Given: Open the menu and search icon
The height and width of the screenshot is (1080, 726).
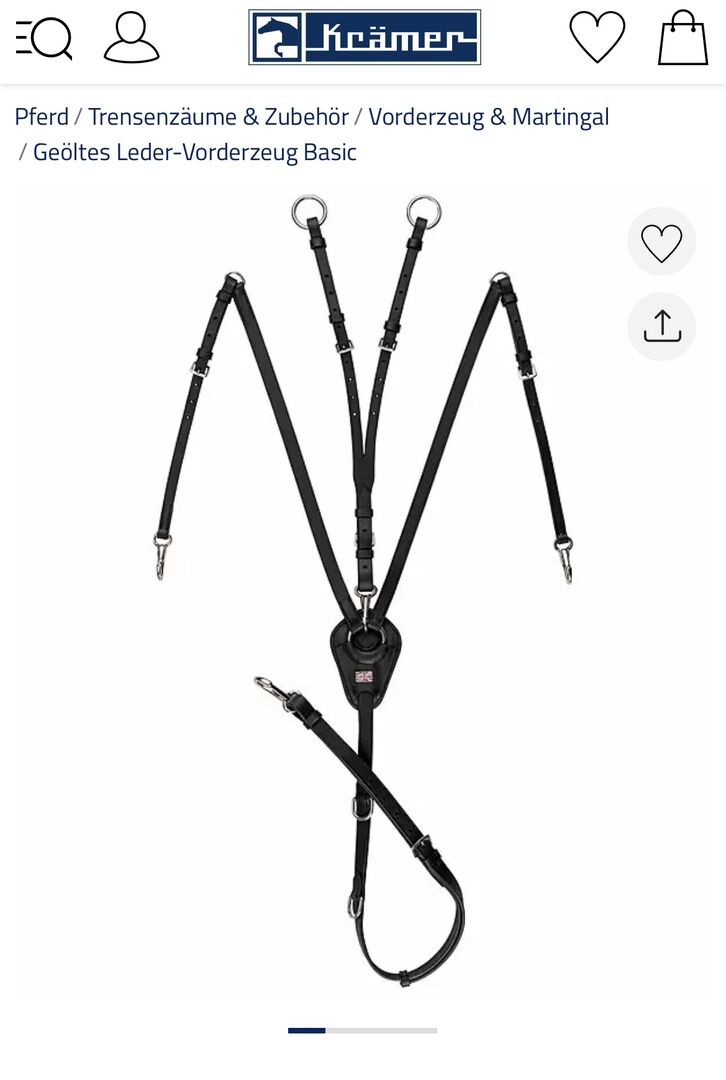Looking at the screenshot, I should [x=44, y=38].
